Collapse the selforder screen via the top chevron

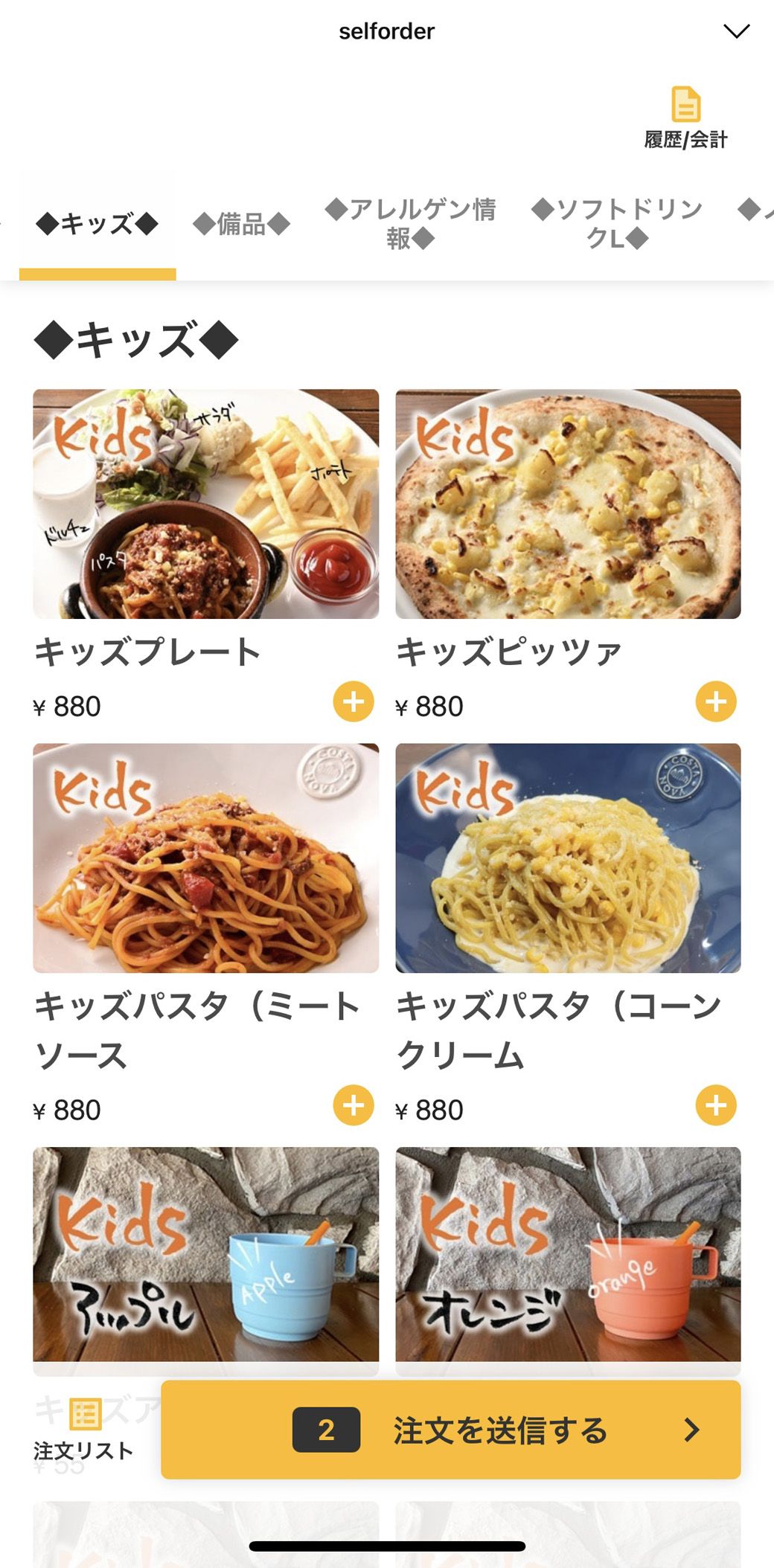click(736, 30)
